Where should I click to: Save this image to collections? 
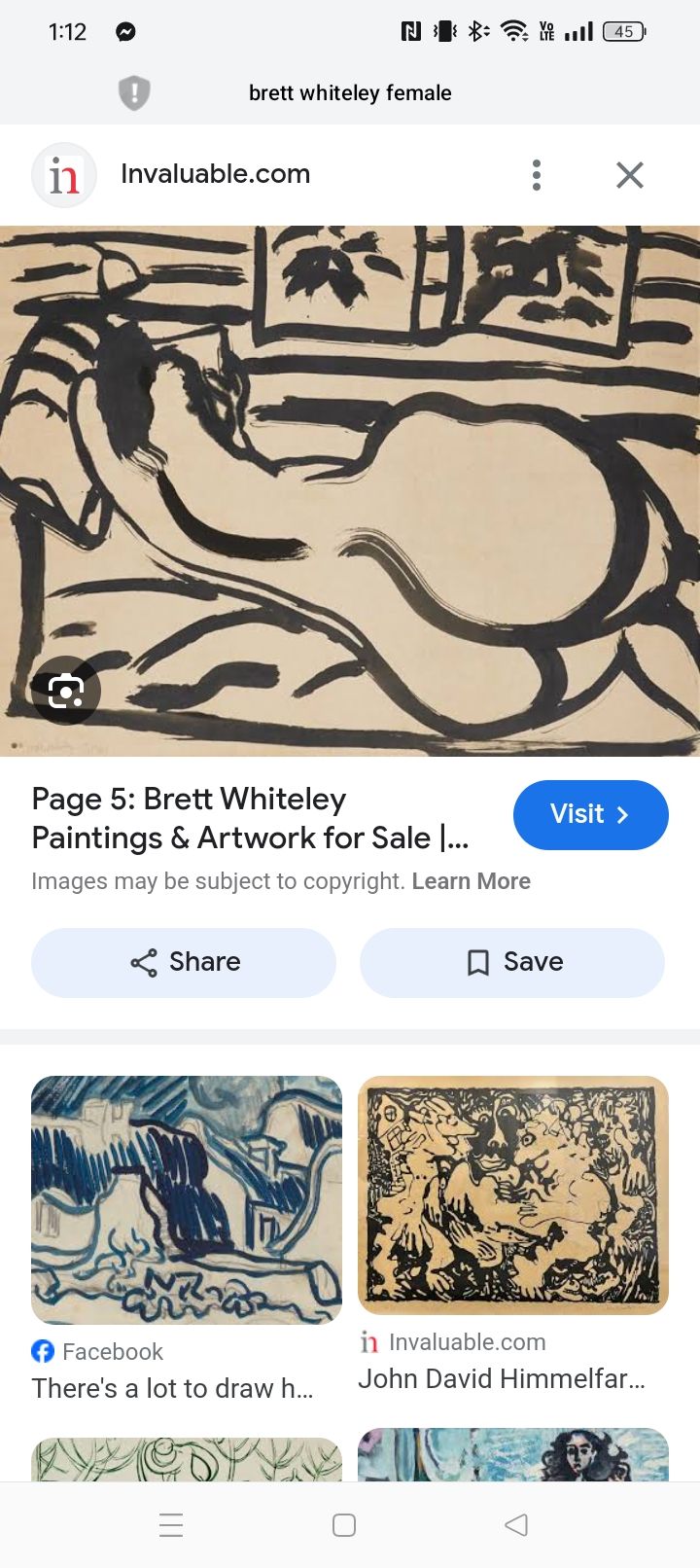tap(512, 962)
